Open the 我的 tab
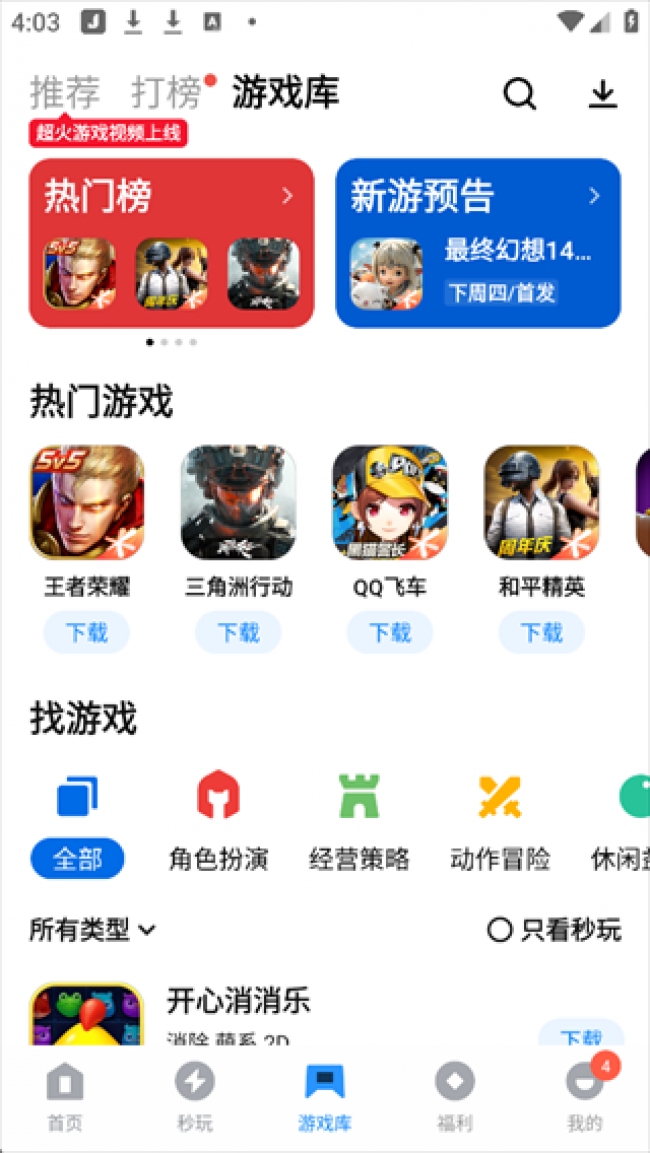 click(x=584, y=1095)
